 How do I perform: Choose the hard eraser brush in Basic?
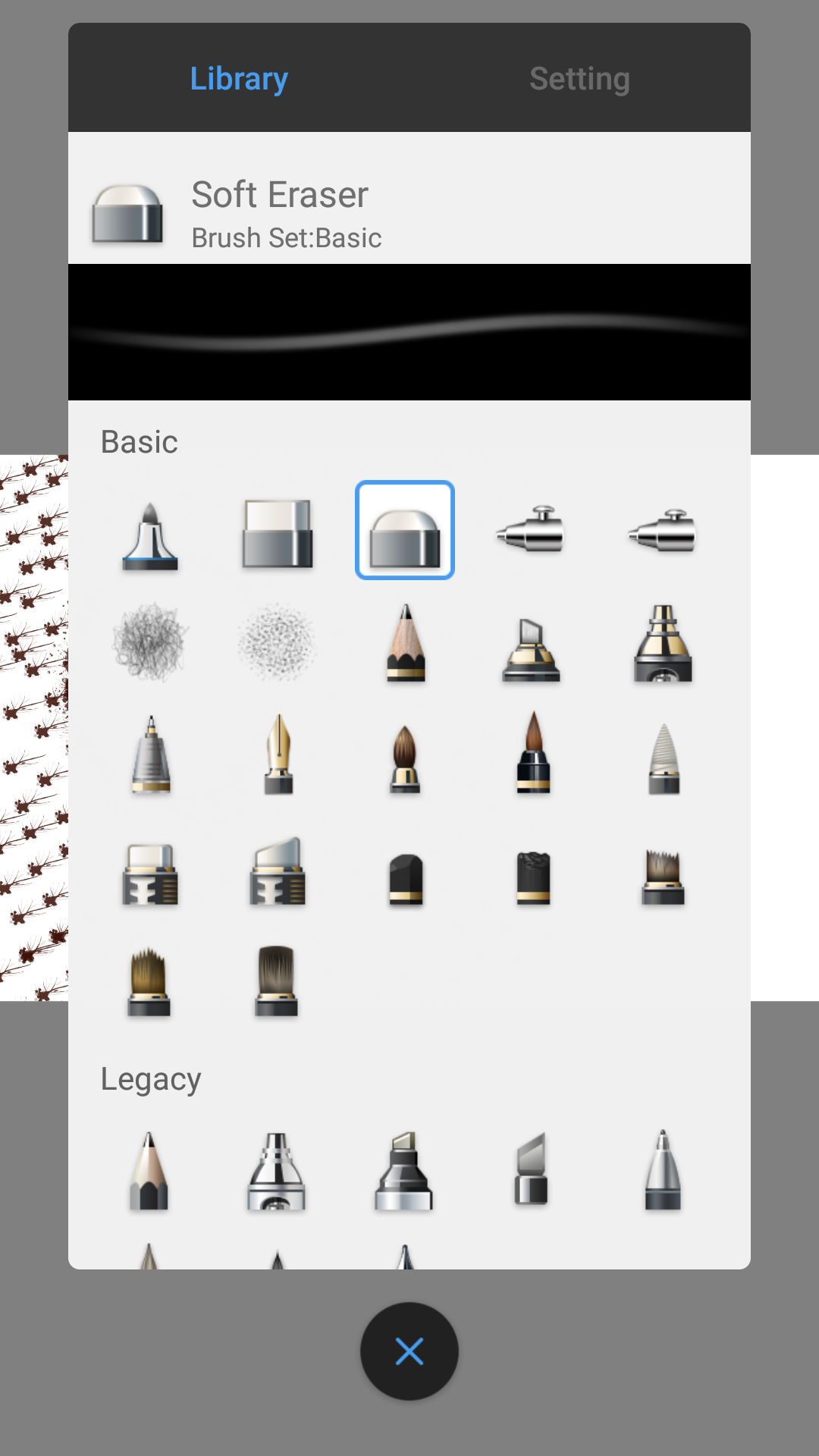[x=277, y=533]
